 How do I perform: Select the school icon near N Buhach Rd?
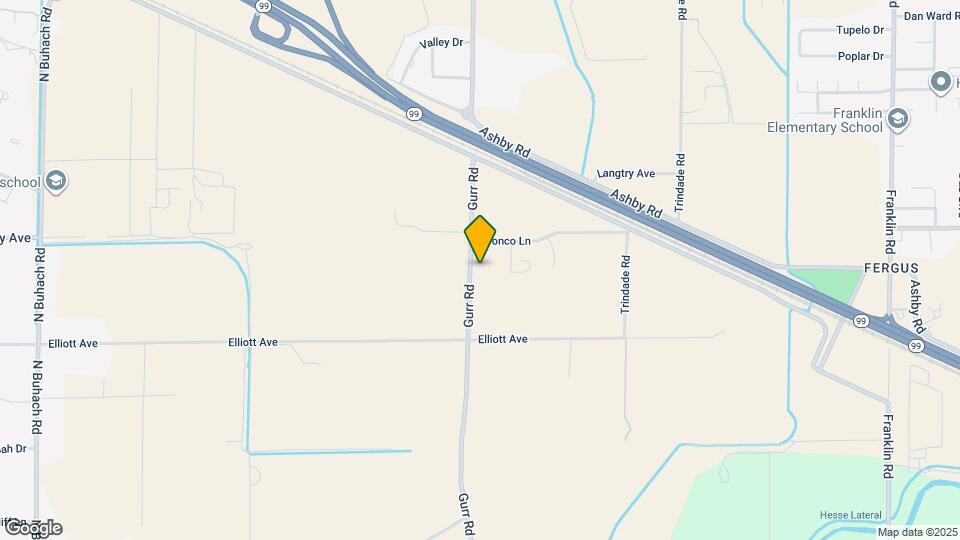tap(56, 181)
